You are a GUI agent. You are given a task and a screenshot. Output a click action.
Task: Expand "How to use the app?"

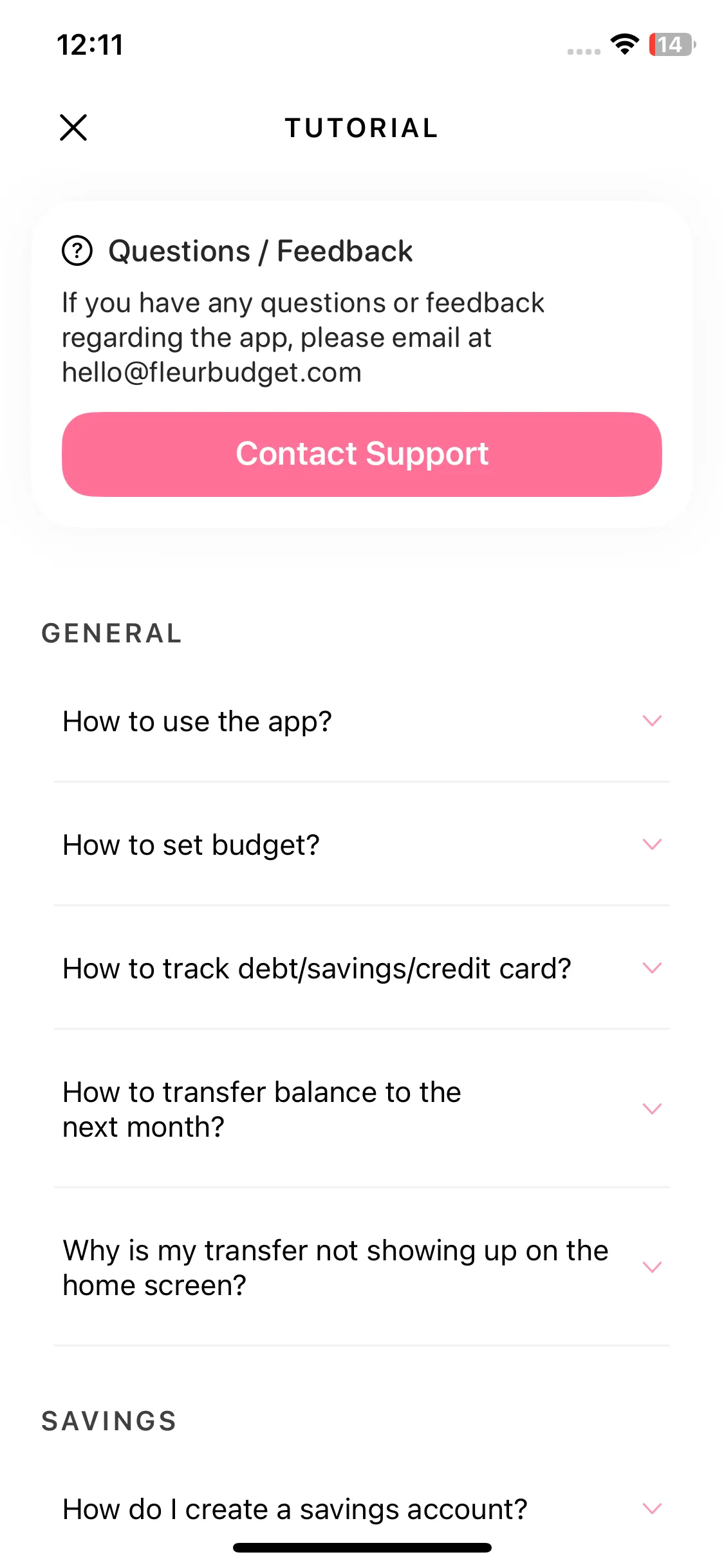click(362, 722)
